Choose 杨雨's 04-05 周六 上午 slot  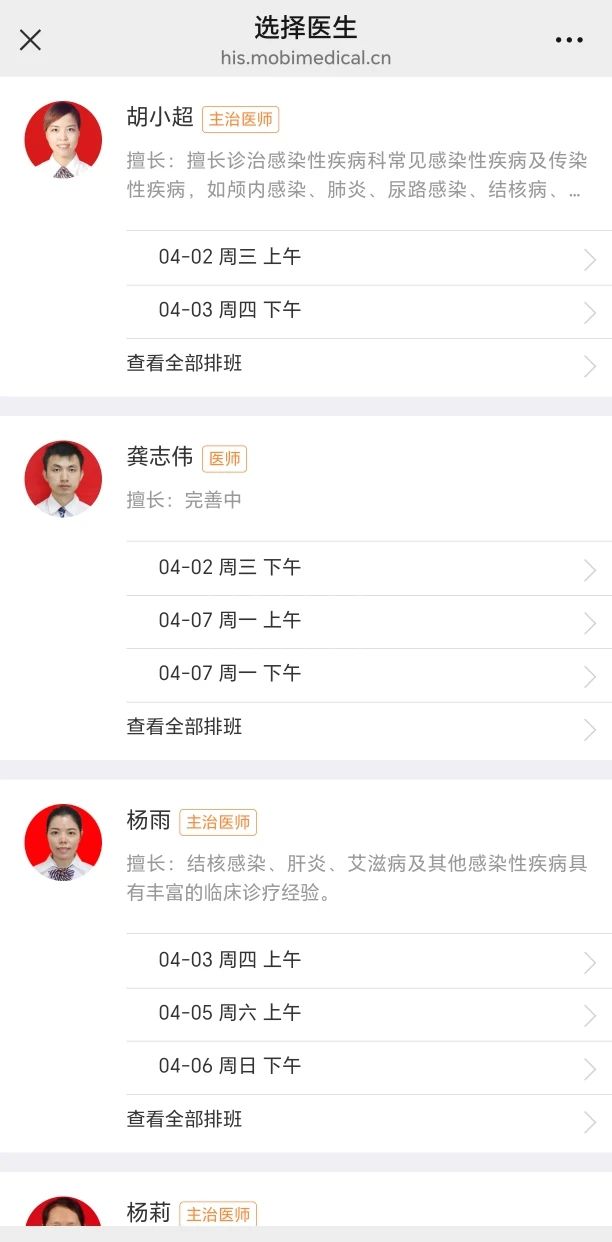[x=368, y=1014]
